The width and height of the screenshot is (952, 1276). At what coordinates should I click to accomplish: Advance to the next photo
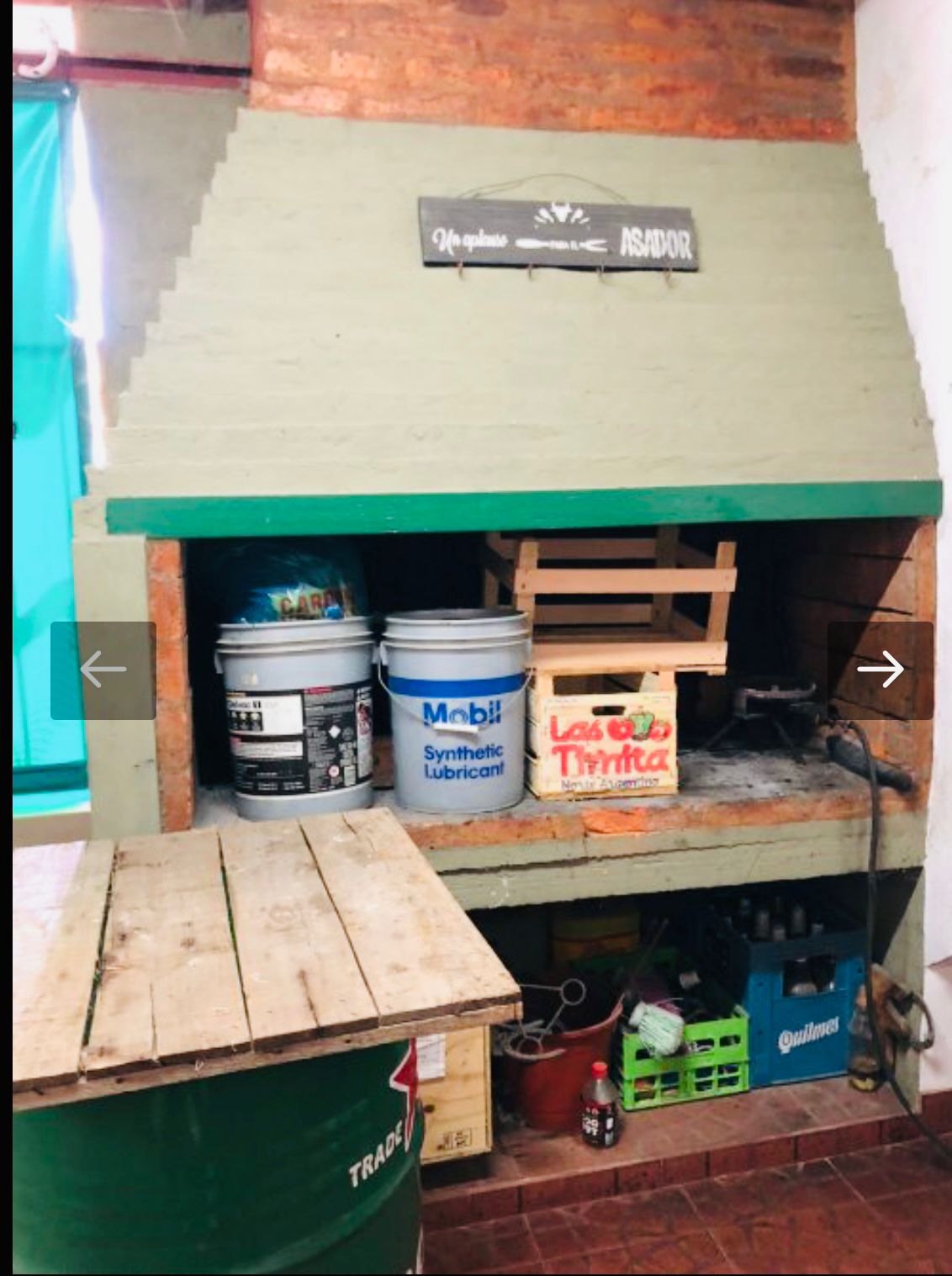pos(880,670)
